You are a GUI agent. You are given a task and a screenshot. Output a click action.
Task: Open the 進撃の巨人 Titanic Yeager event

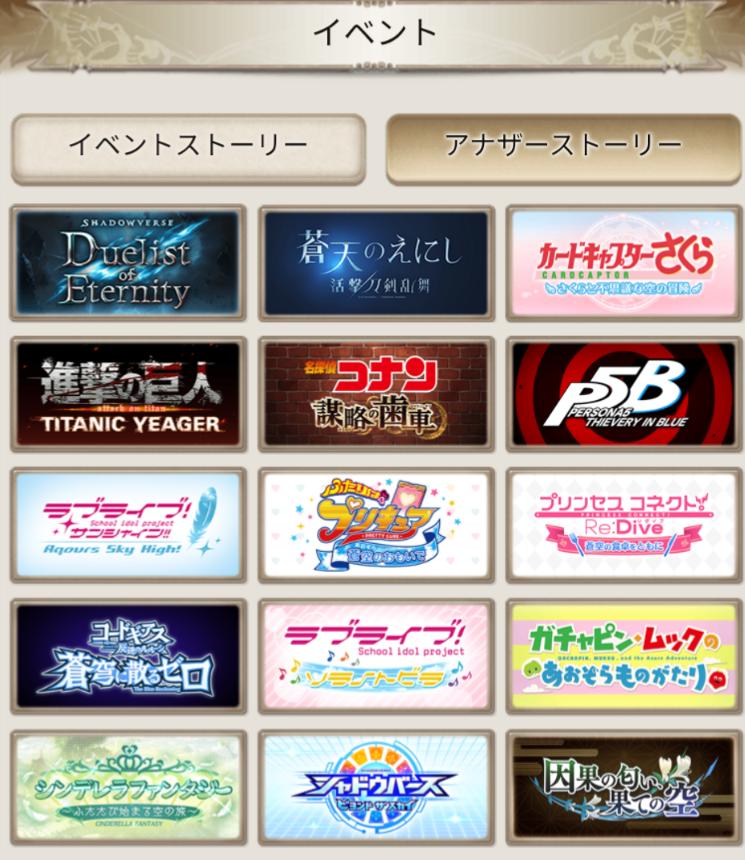point(128,394)
